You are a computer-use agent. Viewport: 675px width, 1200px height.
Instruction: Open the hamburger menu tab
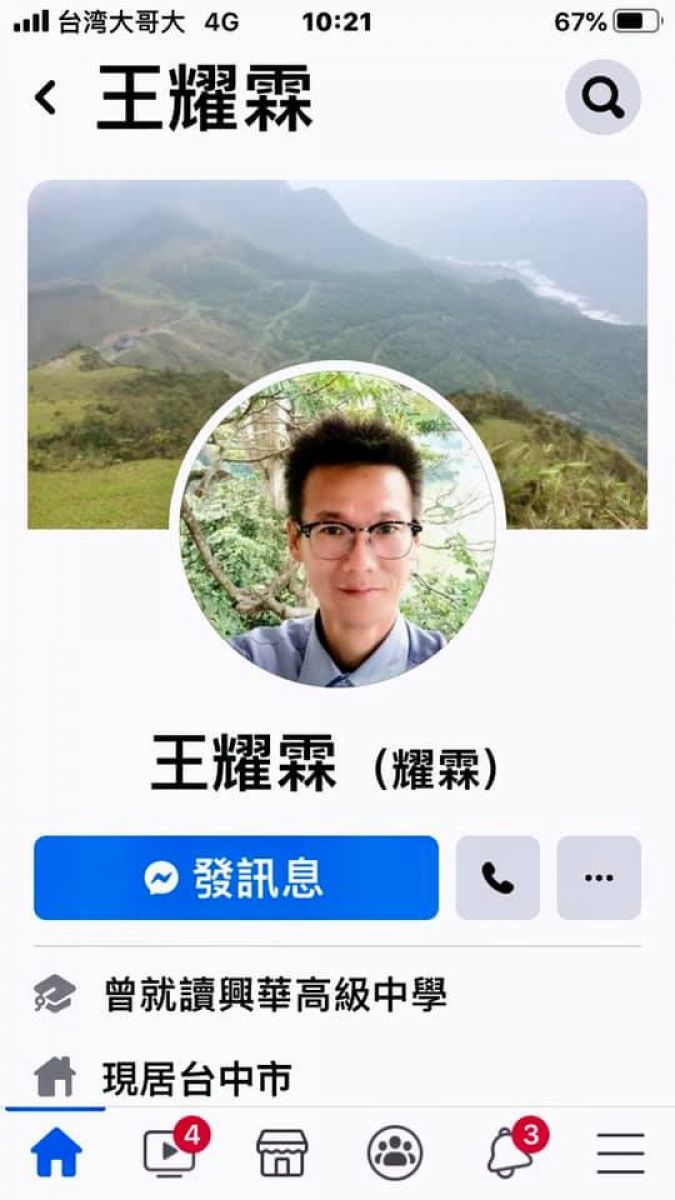620,1154
